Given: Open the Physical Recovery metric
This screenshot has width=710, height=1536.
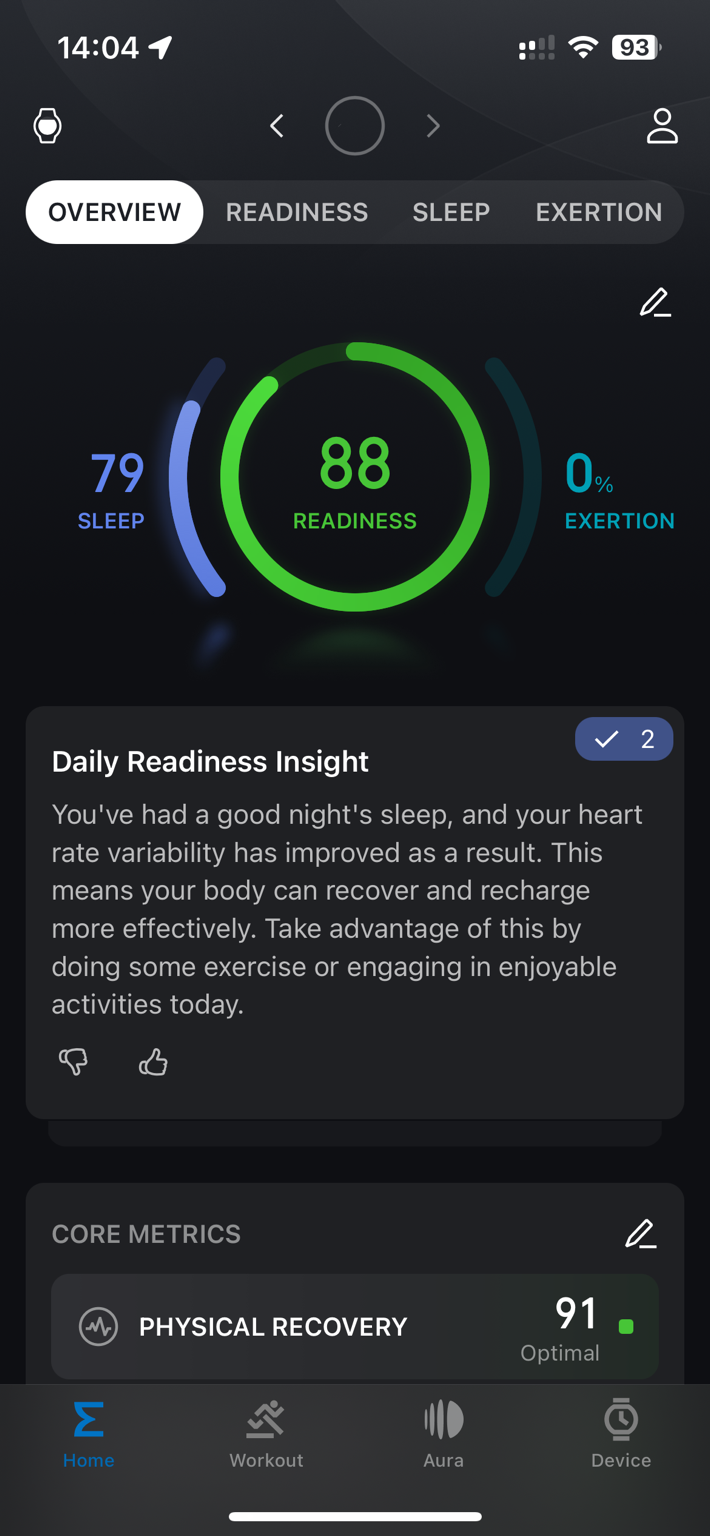Looking at the screenshot, I should click(355, 1327).
